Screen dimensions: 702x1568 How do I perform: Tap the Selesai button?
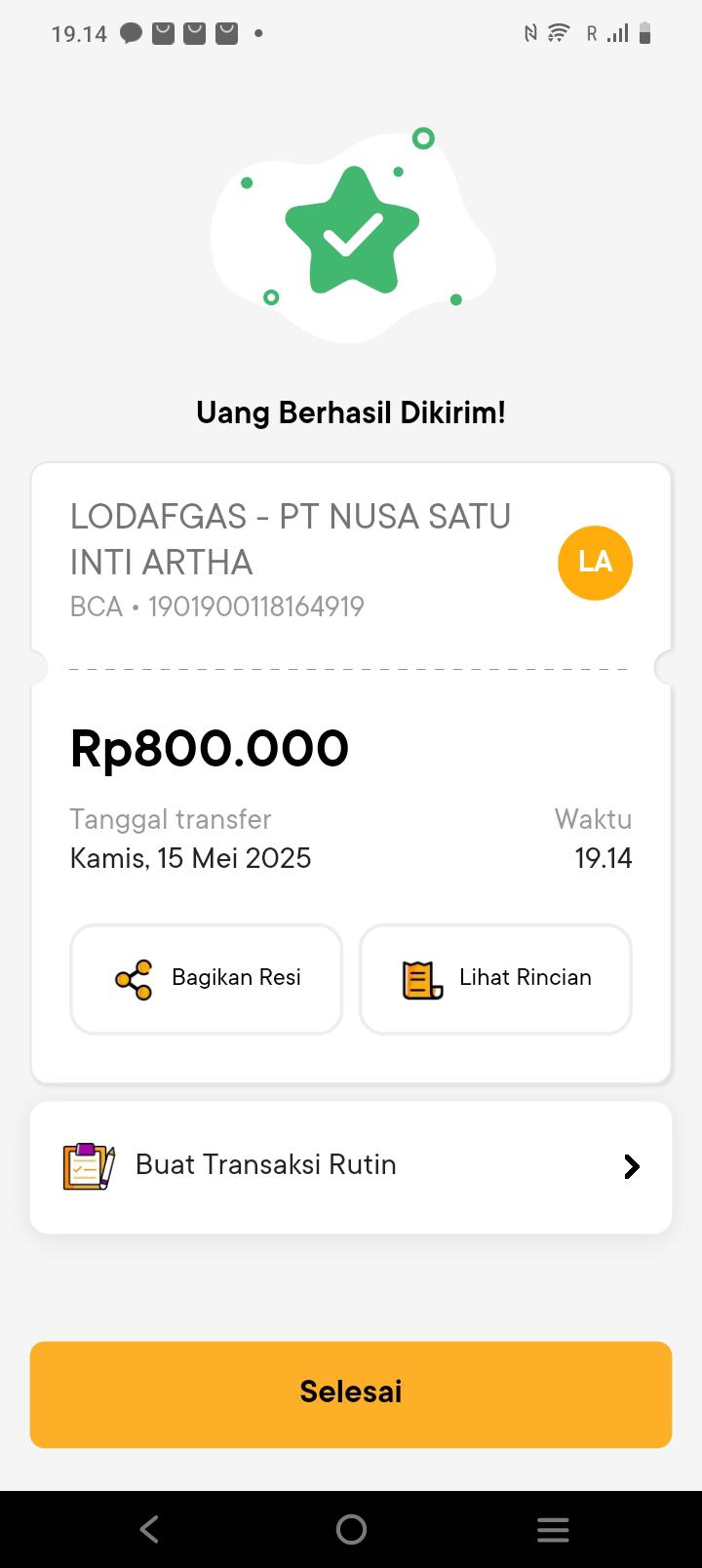click(351, 1393)
